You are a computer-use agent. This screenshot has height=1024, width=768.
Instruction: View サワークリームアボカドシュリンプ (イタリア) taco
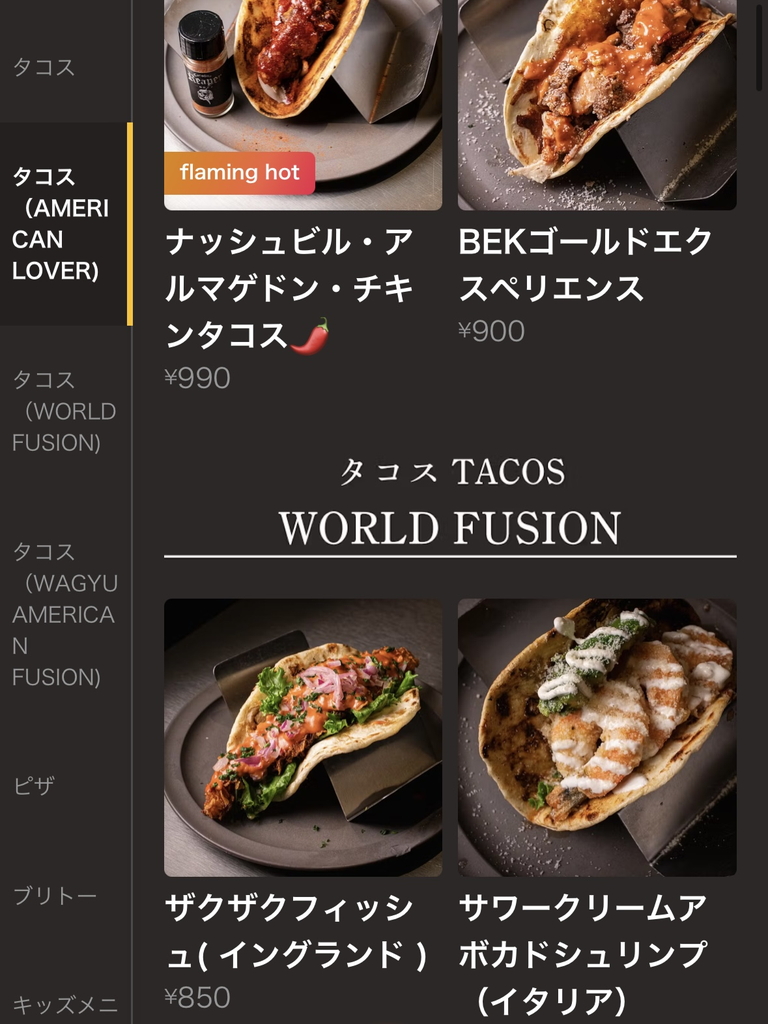pyautogui.click(x=596, y=737)
